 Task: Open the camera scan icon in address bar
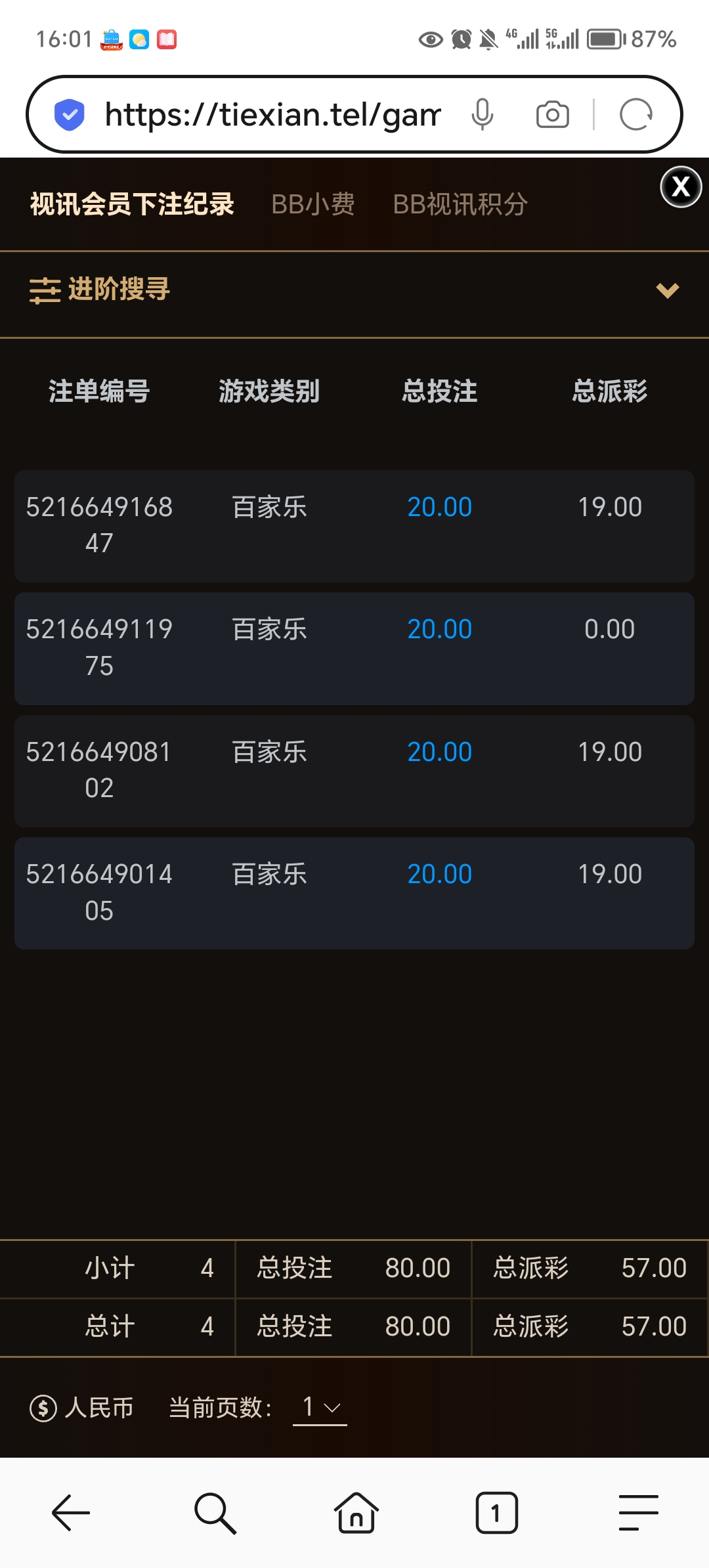pos(551,114)
